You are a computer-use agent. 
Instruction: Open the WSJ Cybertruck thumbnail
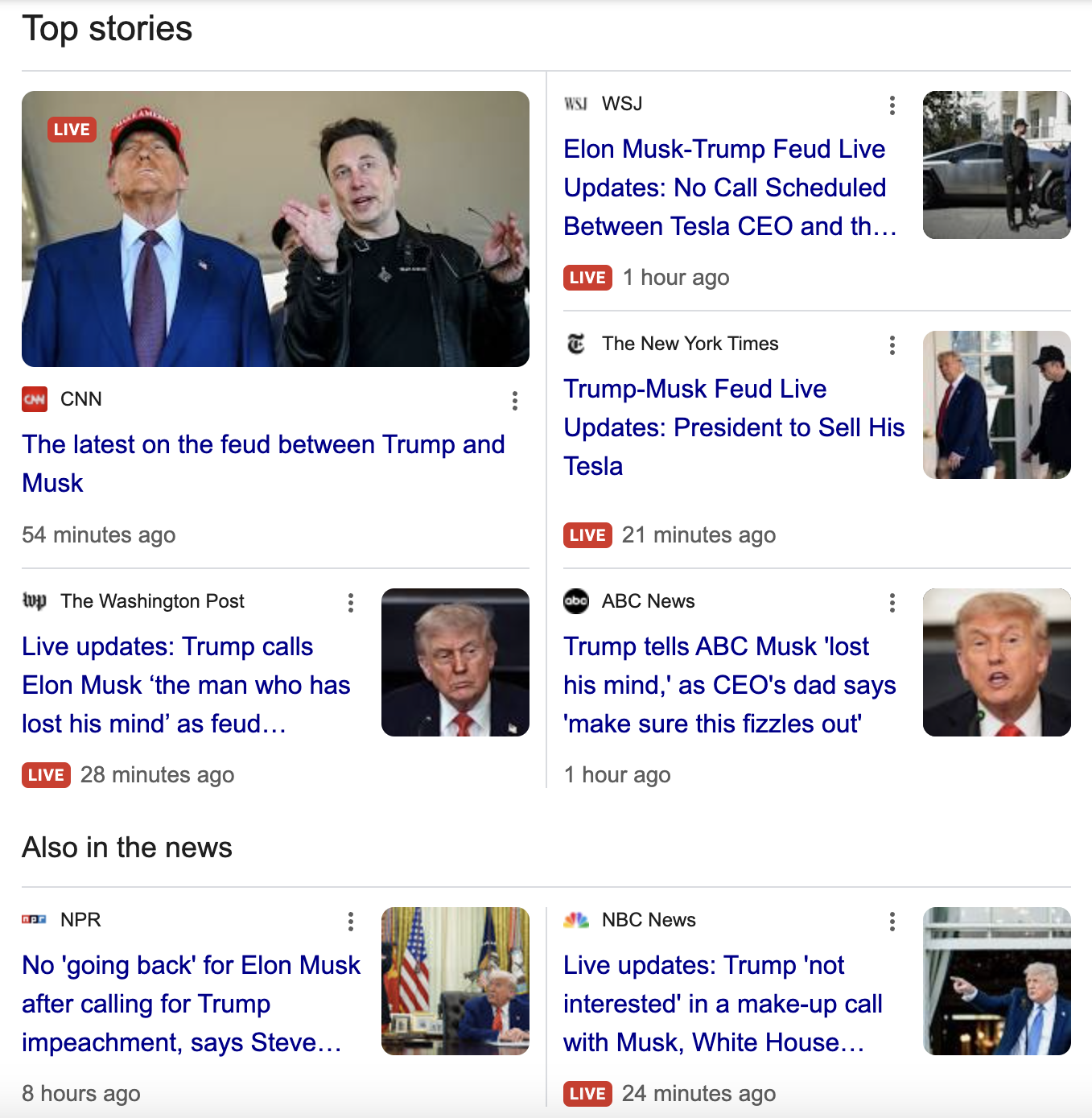996,165
